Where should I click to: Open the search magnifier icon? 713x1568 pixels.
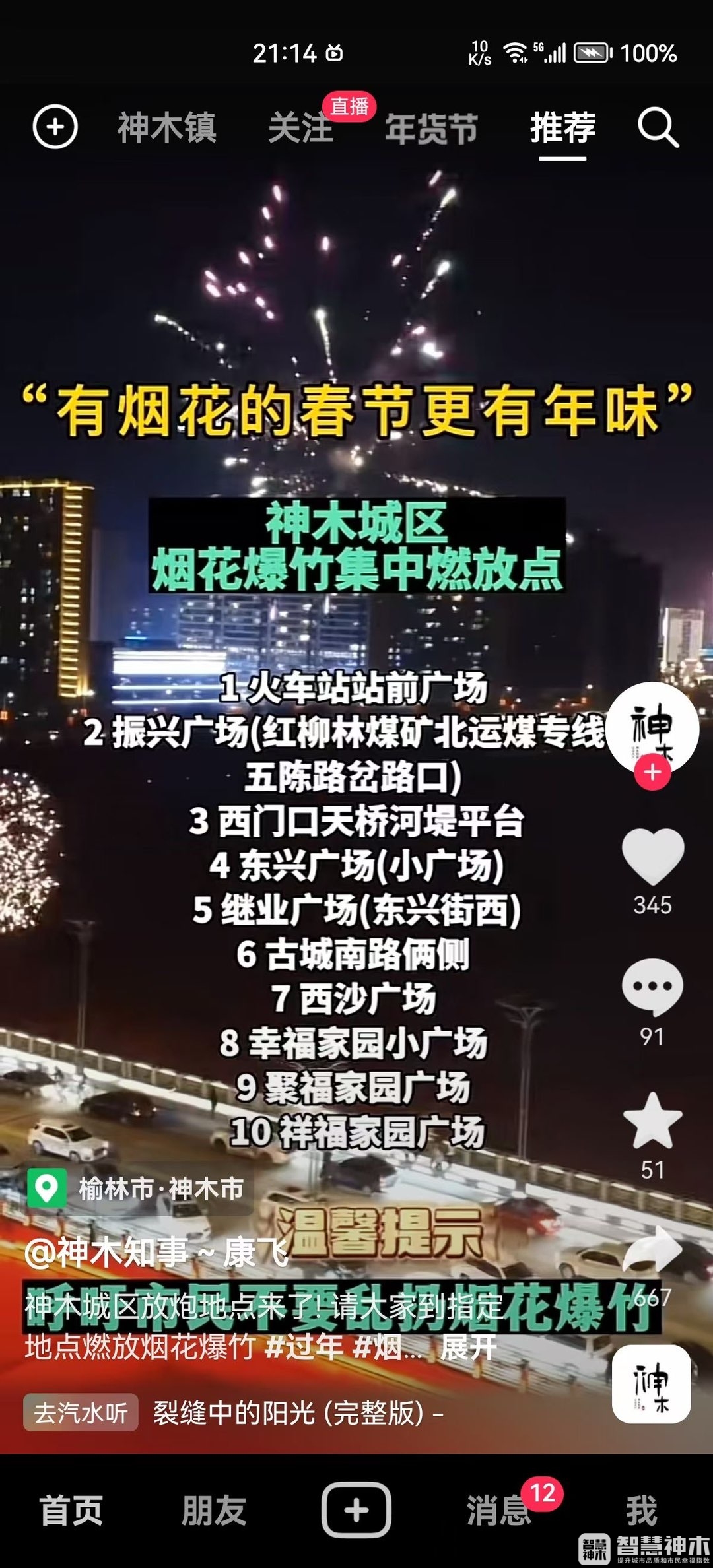(x=658, y=127)
